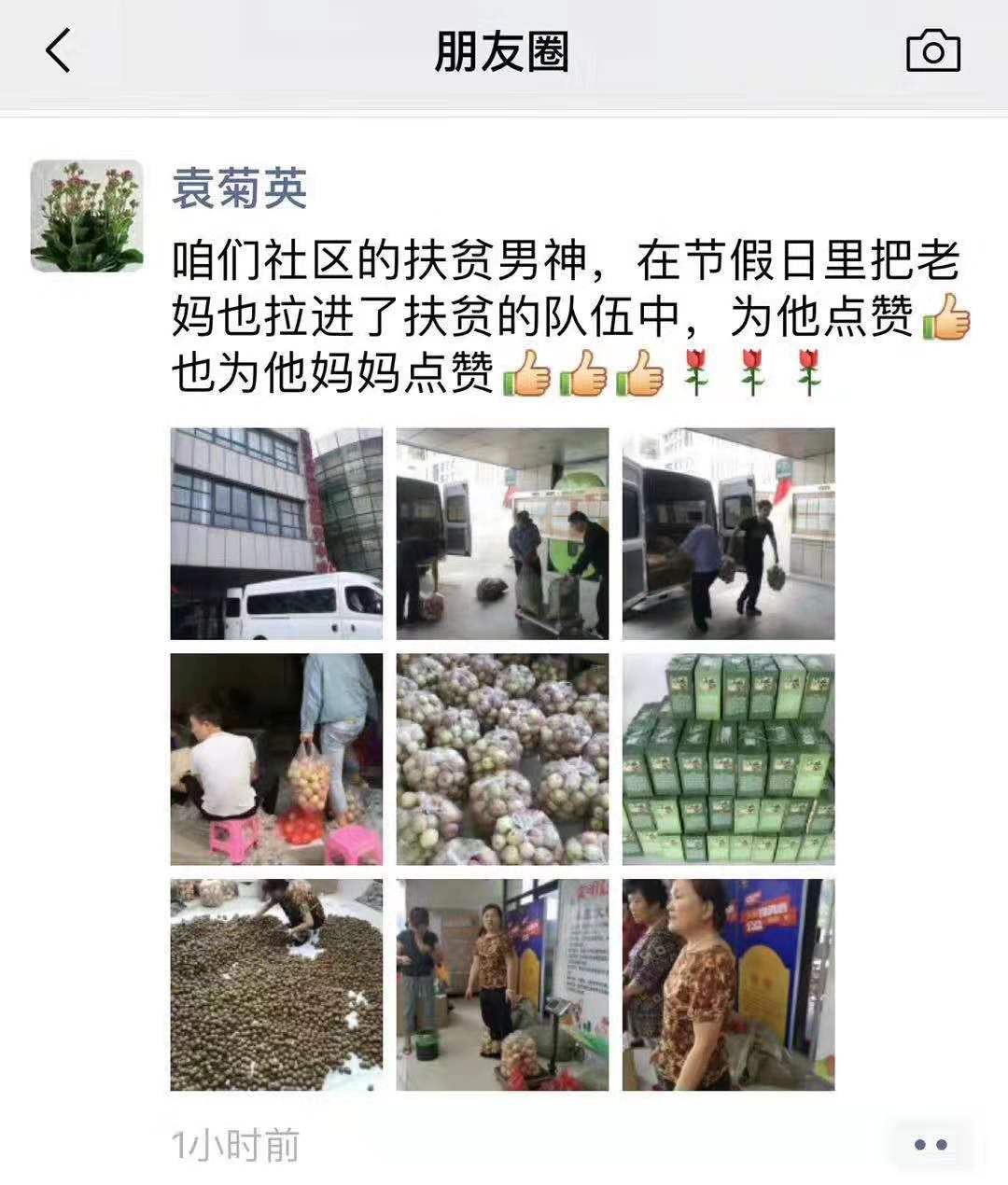View the photo of the white van by the building
Viewport: 1008px width, 1185px height.
click(276, 534)
